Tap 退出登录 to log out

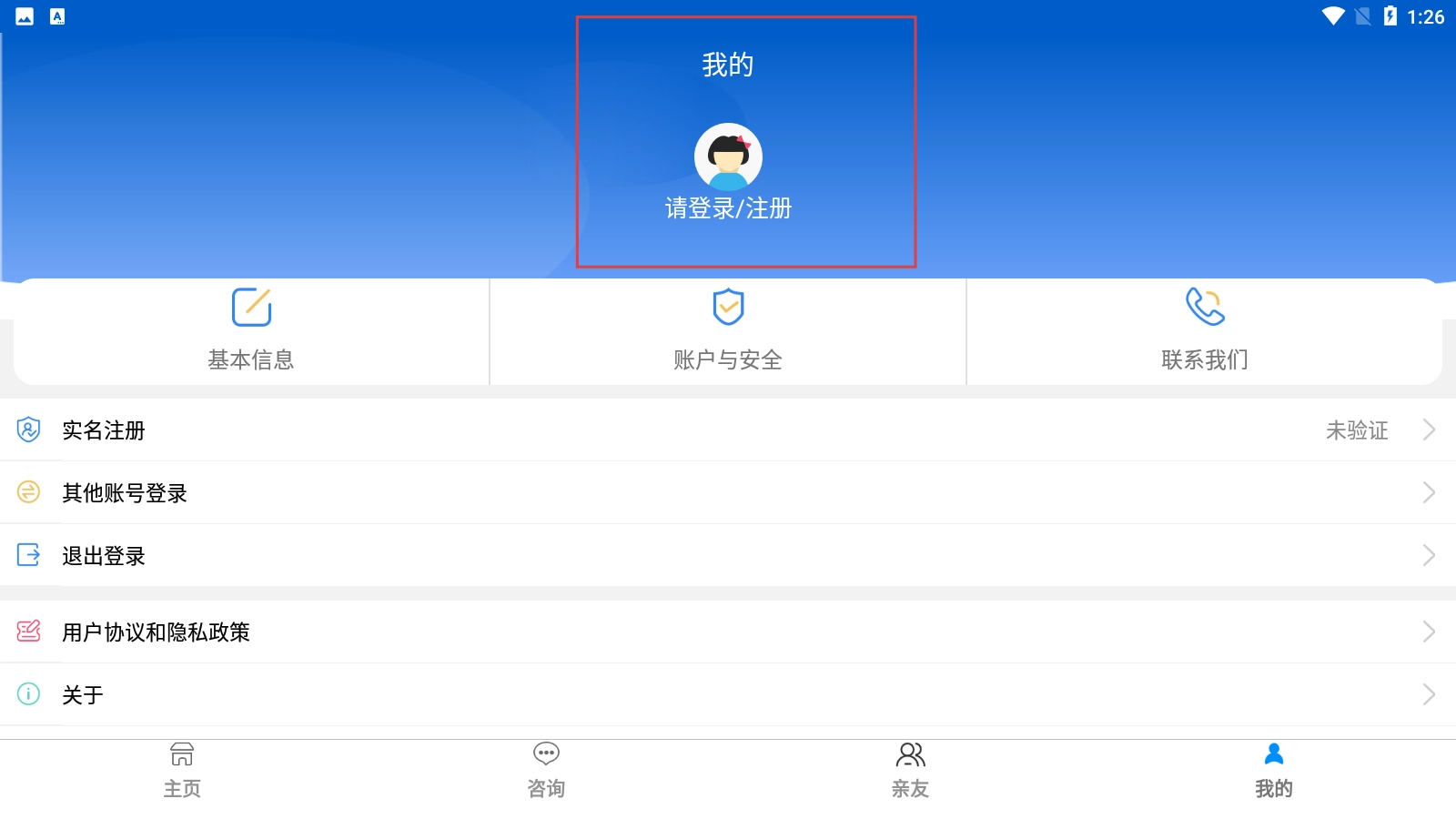(728, 556)
